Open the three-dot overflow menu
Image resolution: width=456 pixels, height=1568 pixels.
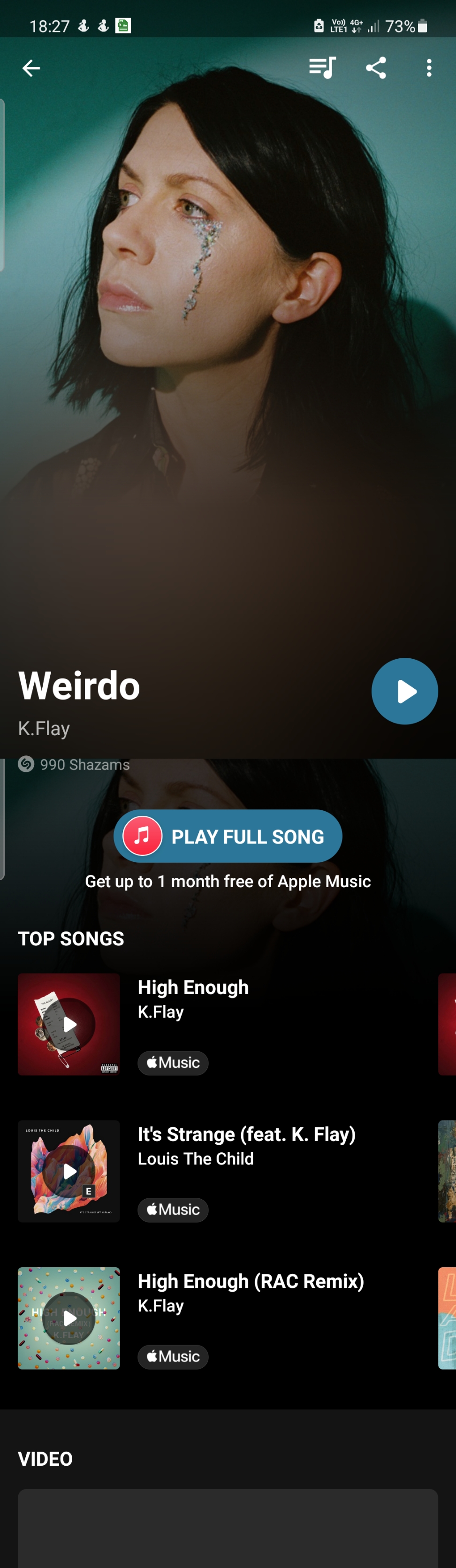click(x=429, y=68)
